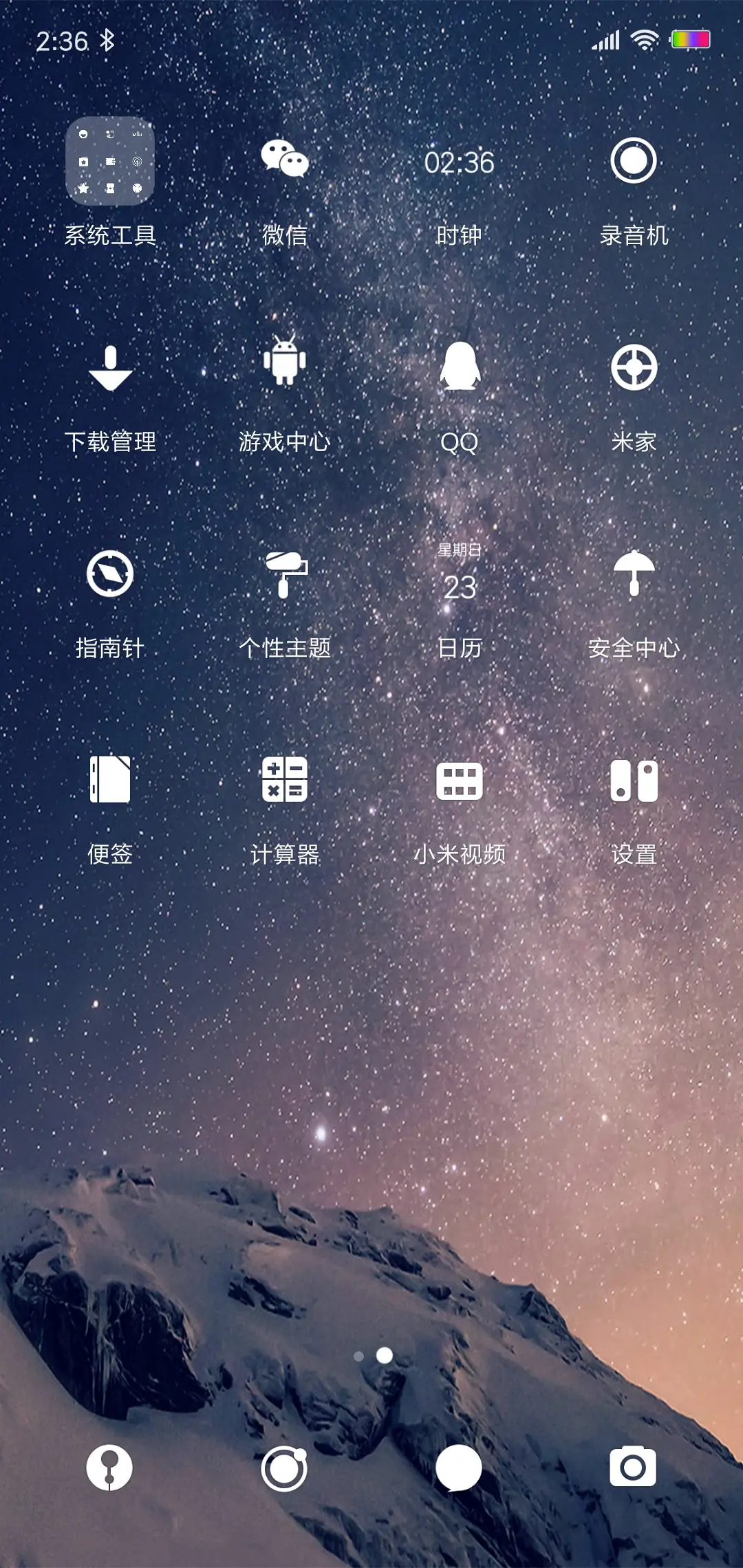
Task: Open the 米家 Mi Home app
Action: tap(633, 368)
